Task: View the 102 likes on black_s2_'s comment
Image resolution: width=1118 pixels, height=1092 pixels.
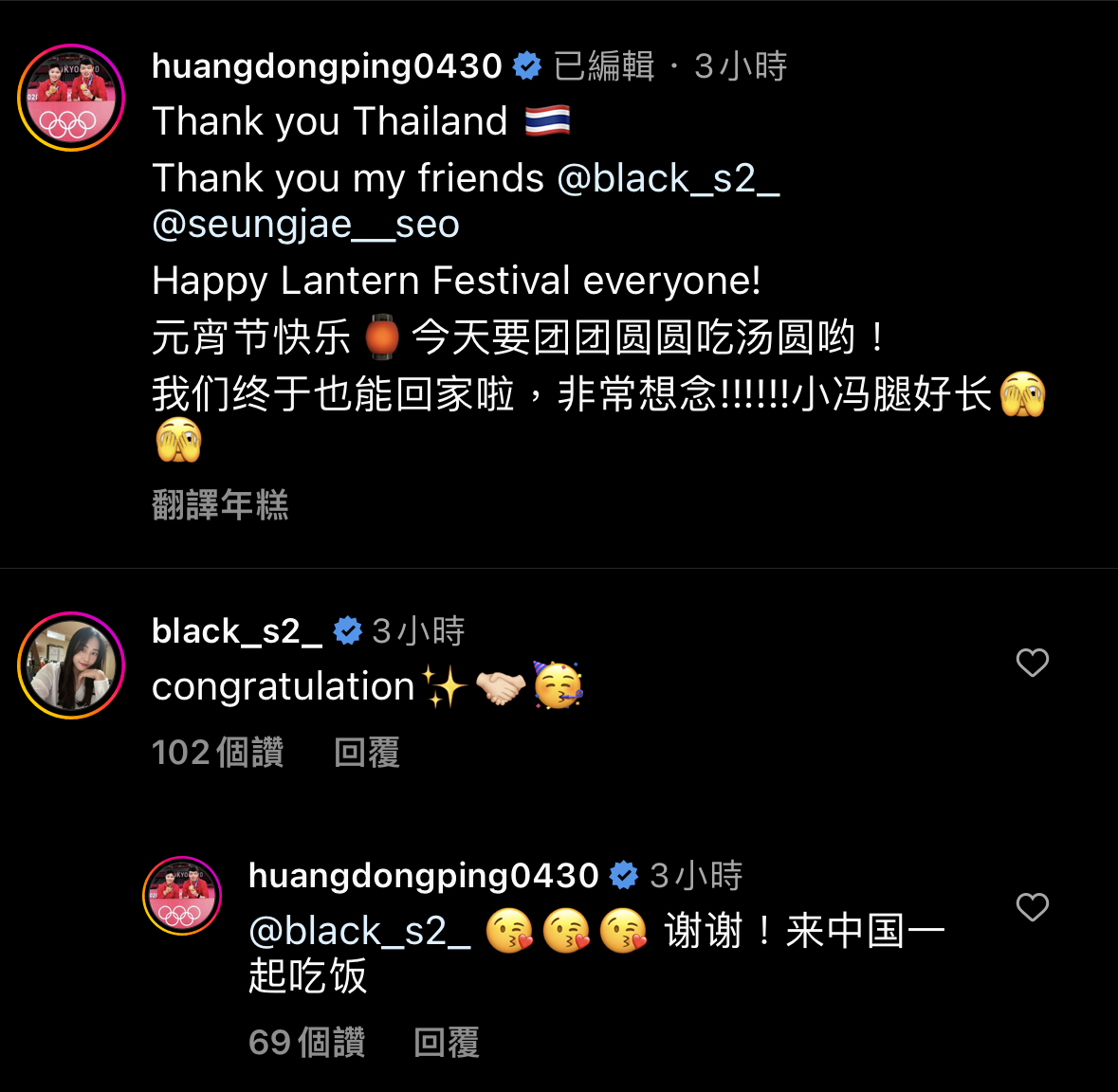Action: coord(218,753)
